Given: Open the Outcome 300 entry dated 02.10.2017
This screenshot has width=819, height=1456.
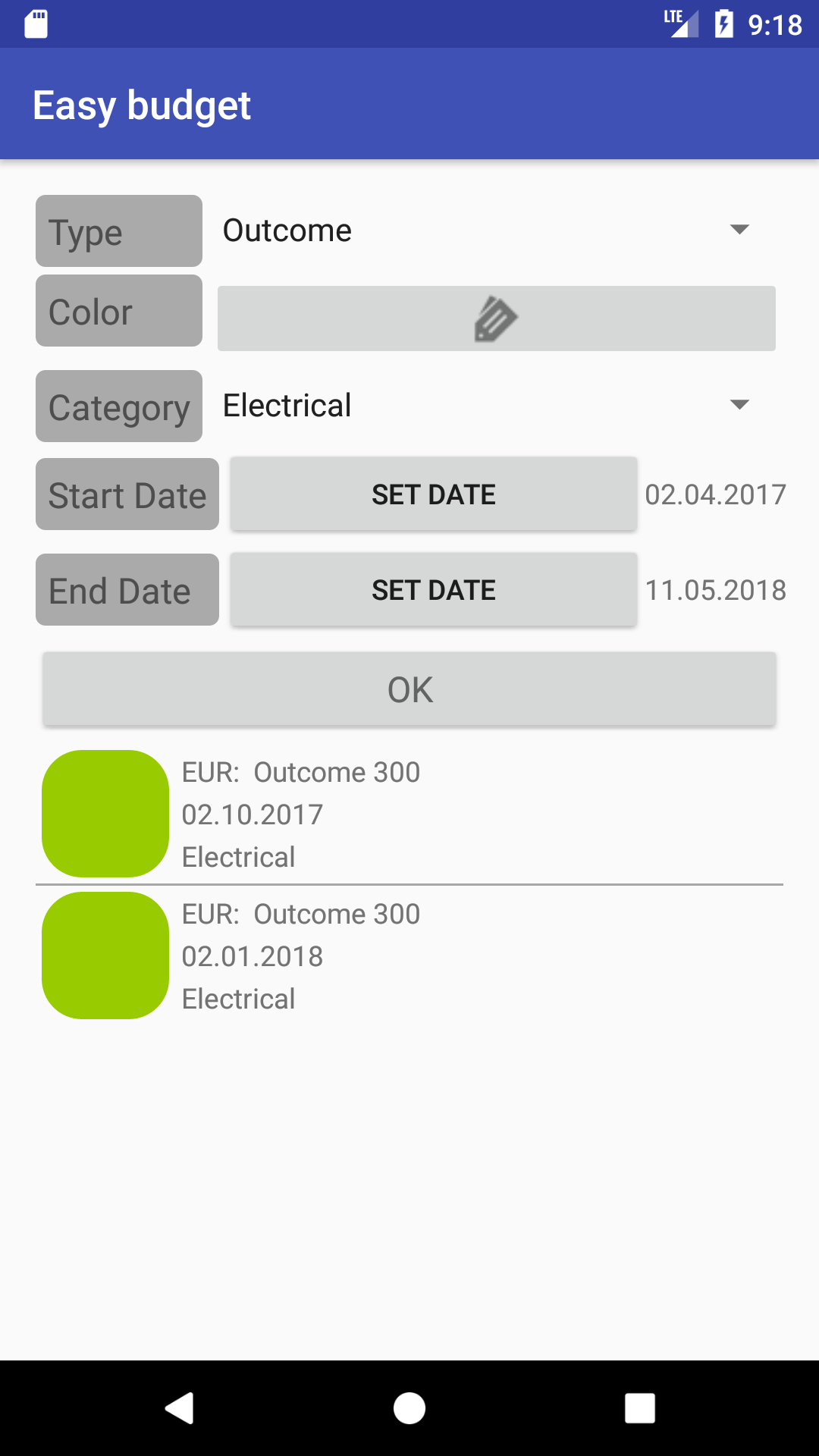Looking at the screenshot, I should tap(409, 814).
